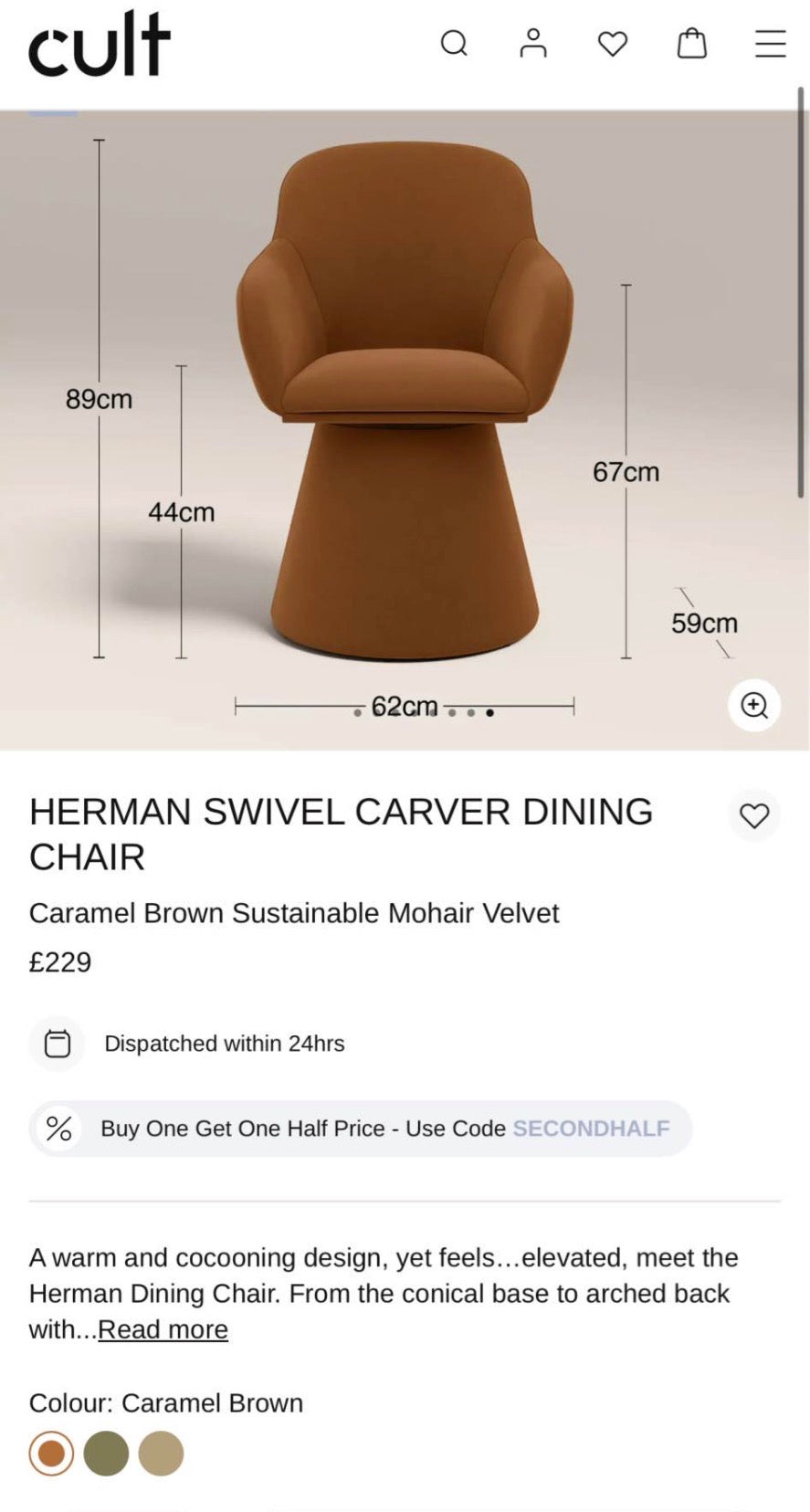This screenshot has height=1512, width=810.
Task: Go to the cult homepage logo
Action: pos(100,44)
